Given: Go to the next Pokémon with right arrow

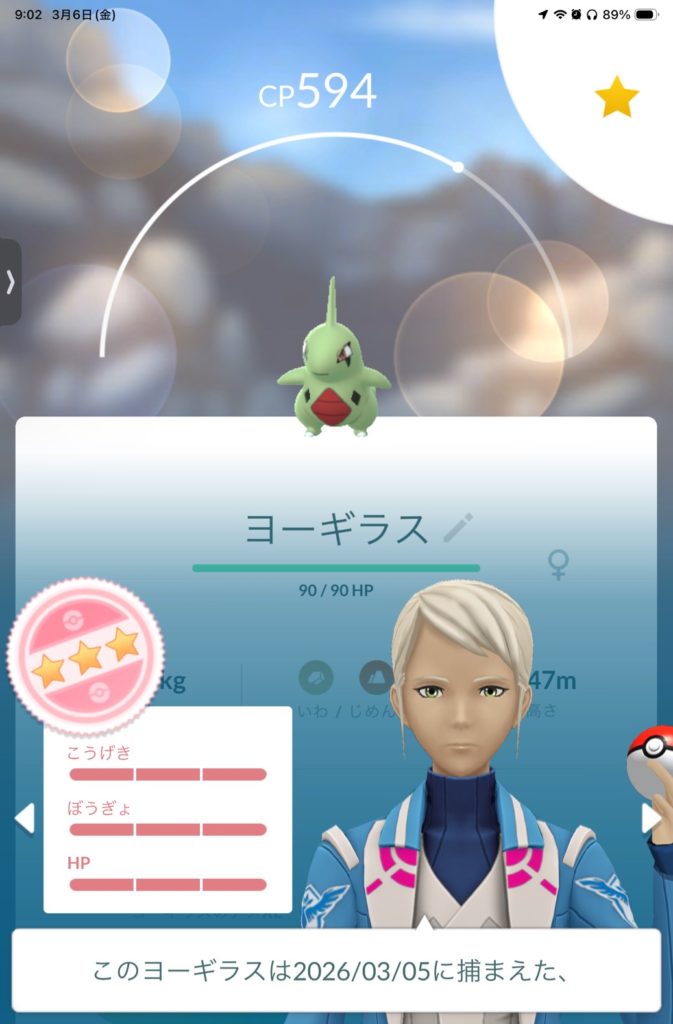Looking at the screenshot, I should pos(651,818).
